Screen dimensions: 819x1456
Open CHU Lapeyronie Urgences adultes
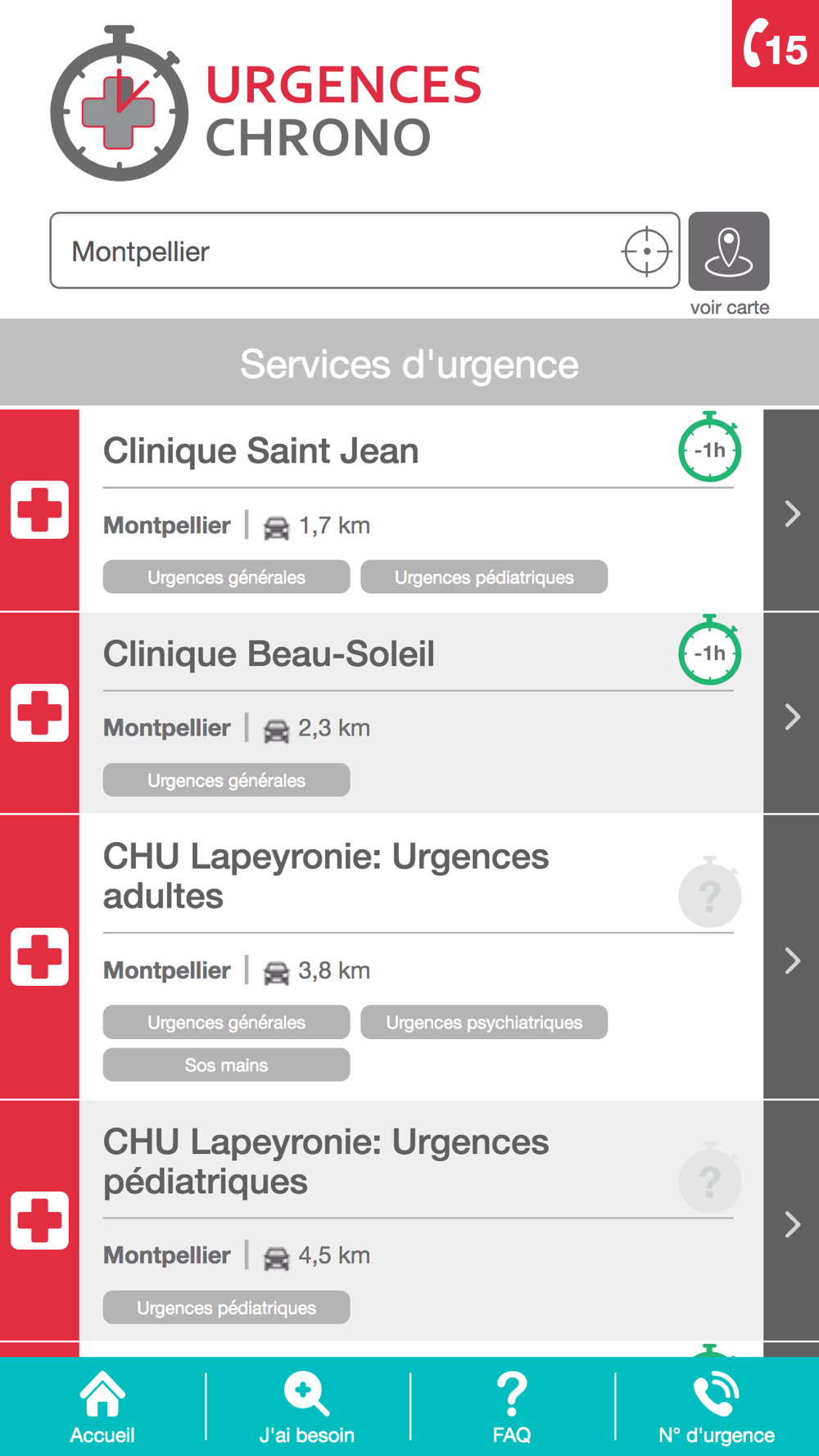tap(790, 958)
